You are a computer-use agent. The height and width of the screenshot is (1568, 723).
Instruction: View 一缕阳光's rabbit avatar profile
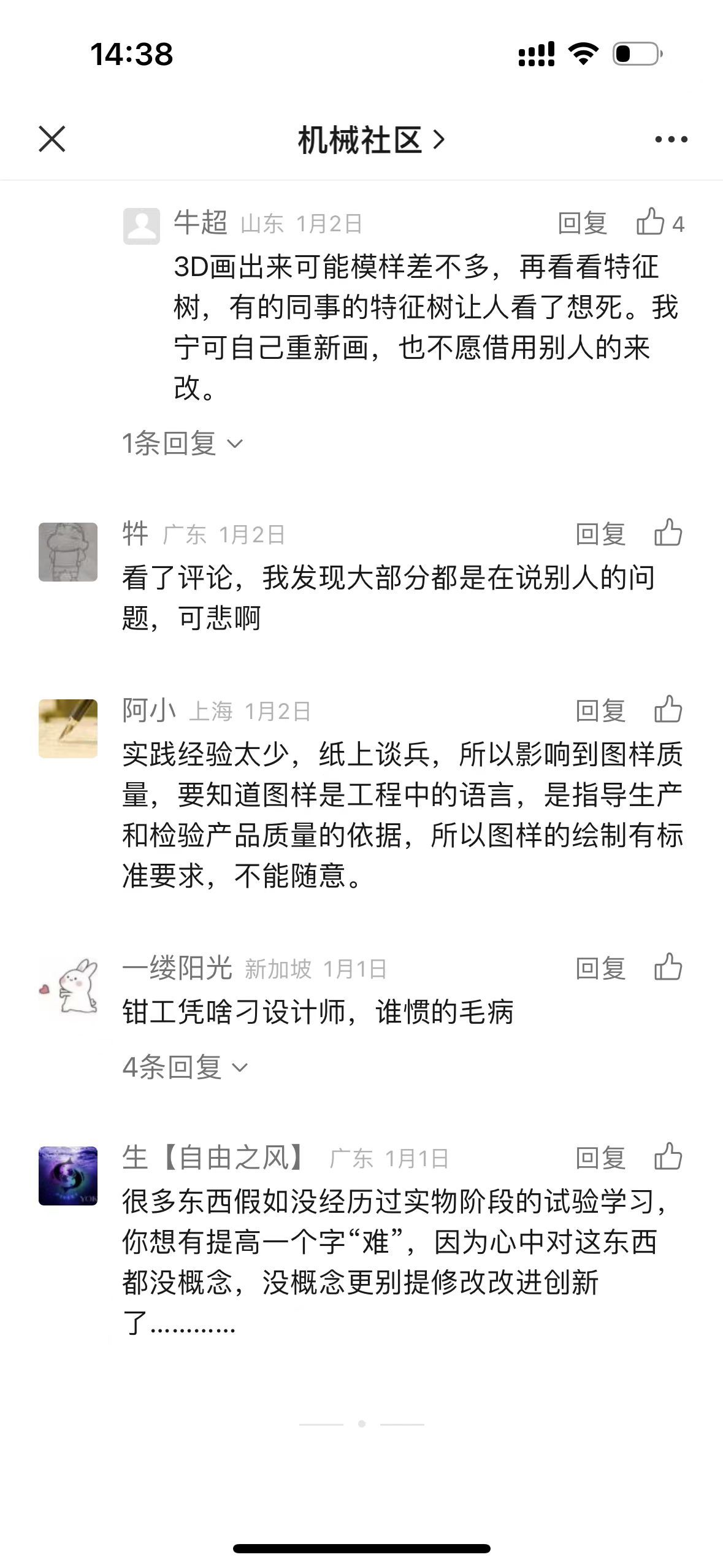coord(68,986)
